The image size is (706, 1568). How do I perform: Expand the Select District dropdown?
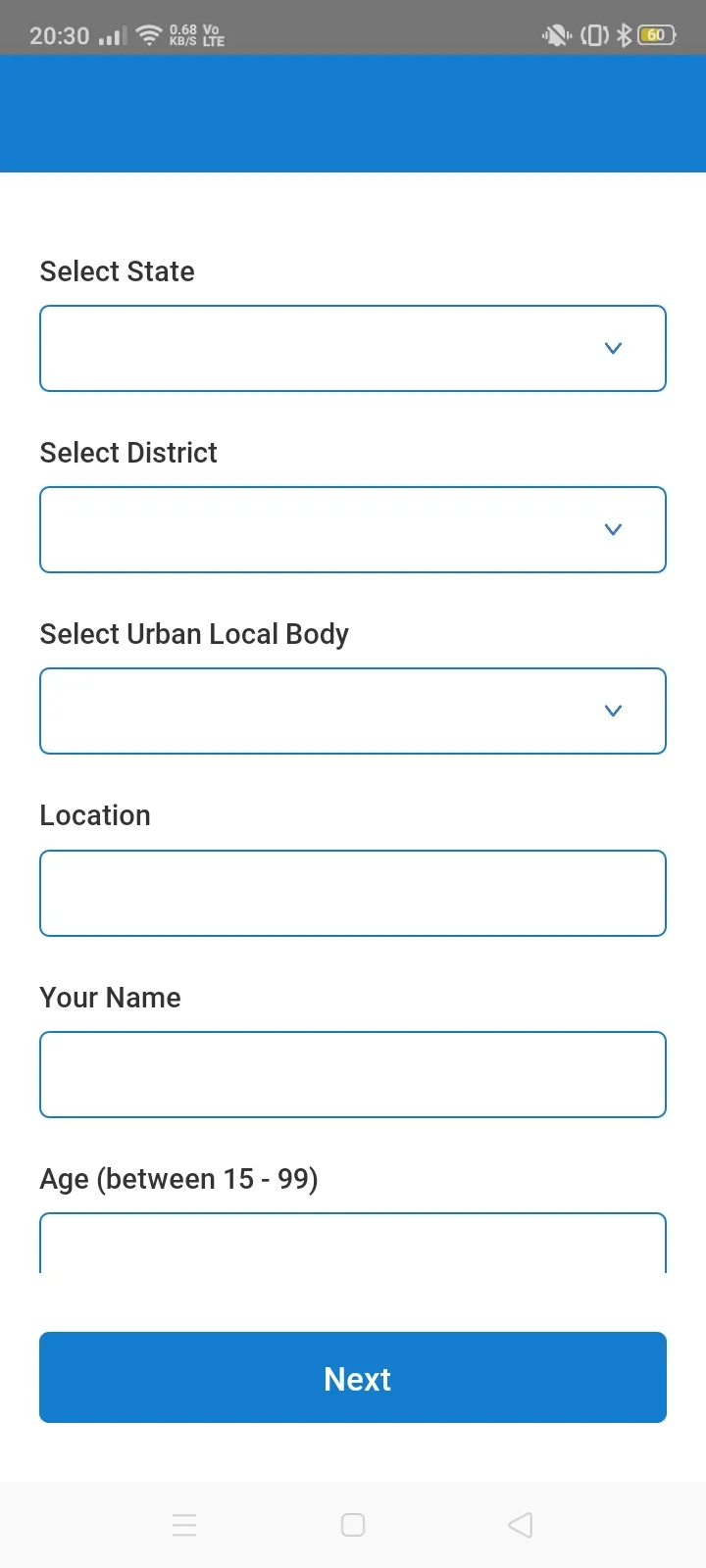pos(353,530)
